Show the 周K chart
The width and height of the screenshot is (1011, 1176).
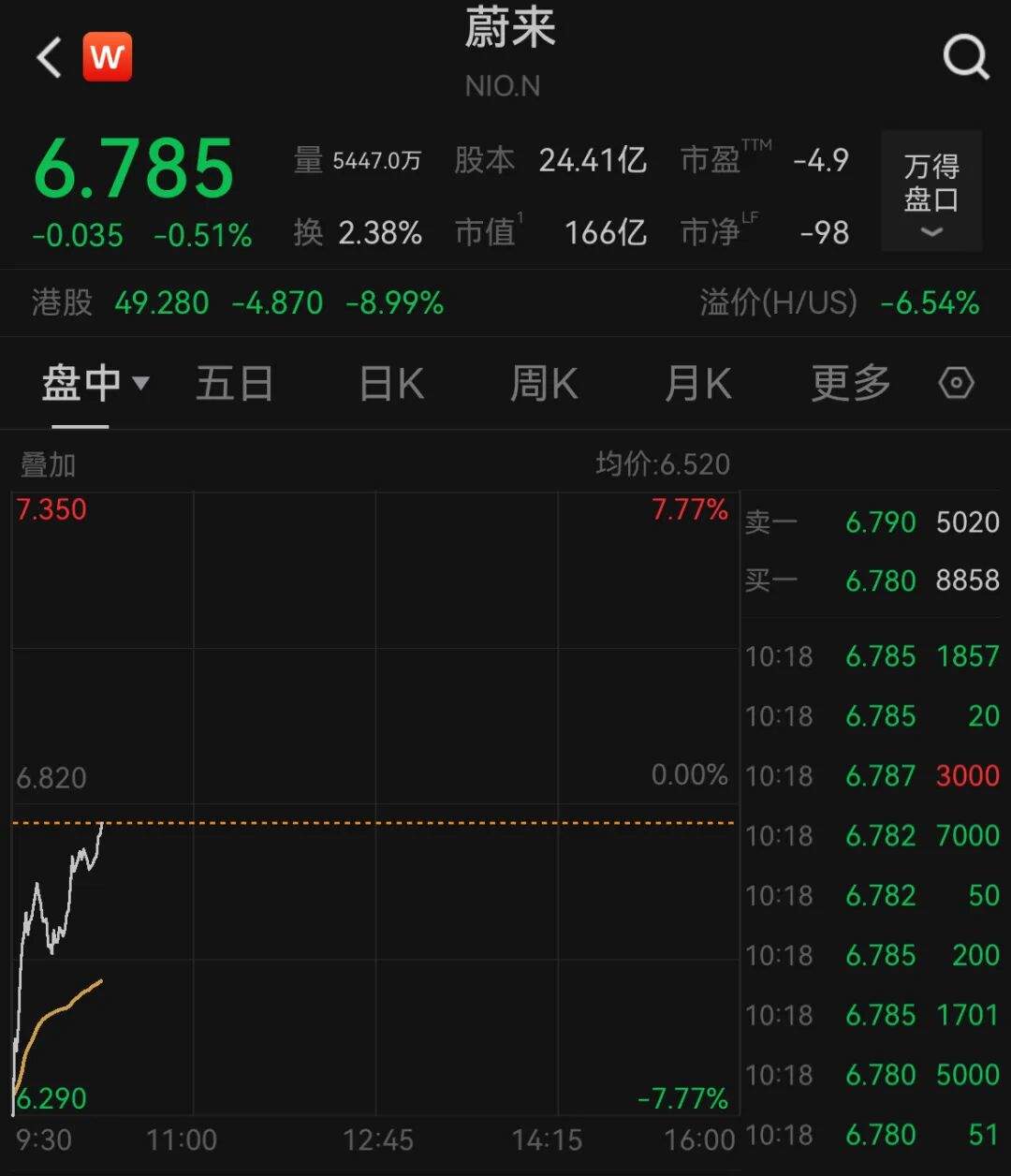click(x=543, y=384)
